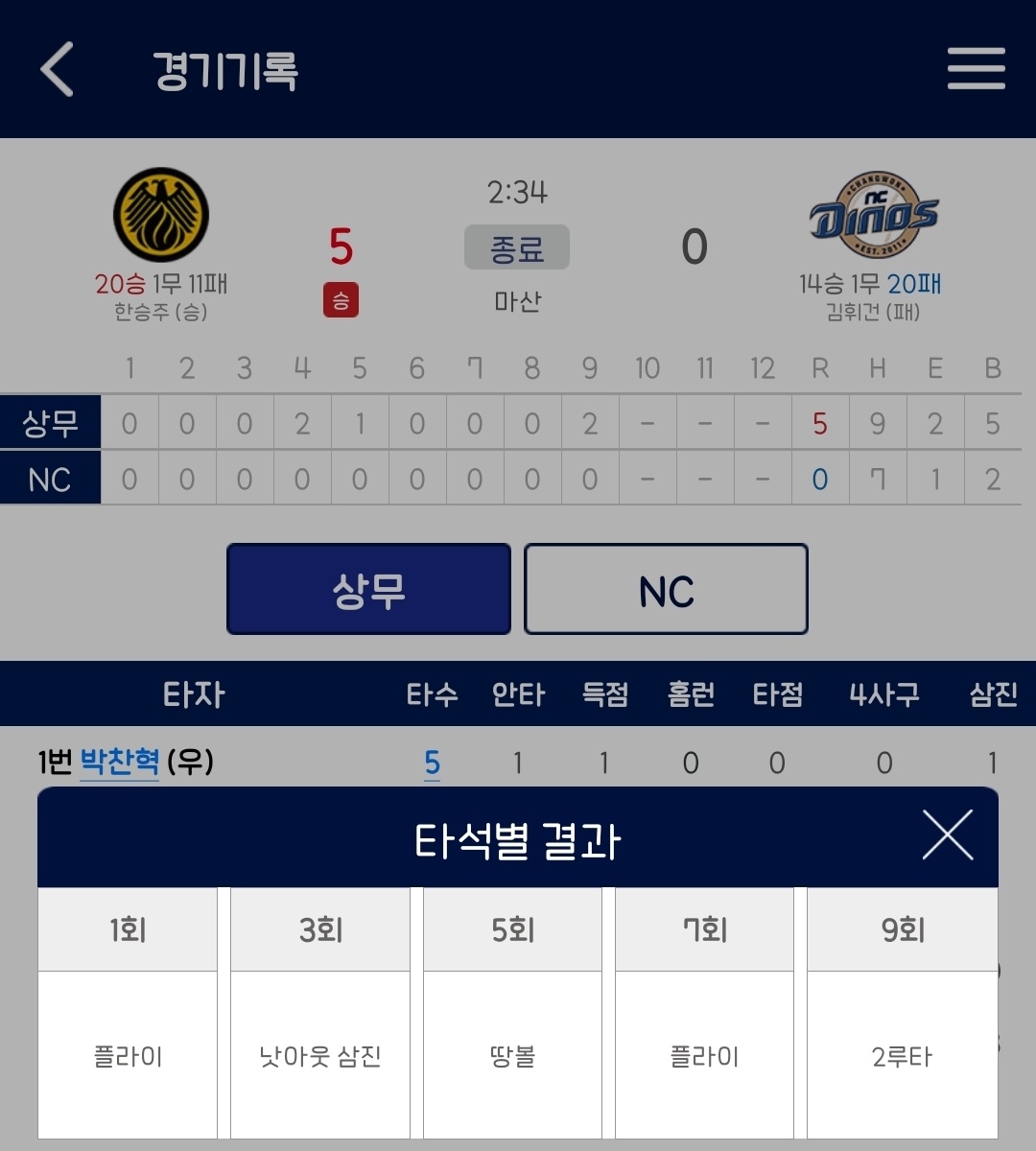Open player 박찬혁 profile link
The image size is (1036, 1151).
(x=119, y=763)
